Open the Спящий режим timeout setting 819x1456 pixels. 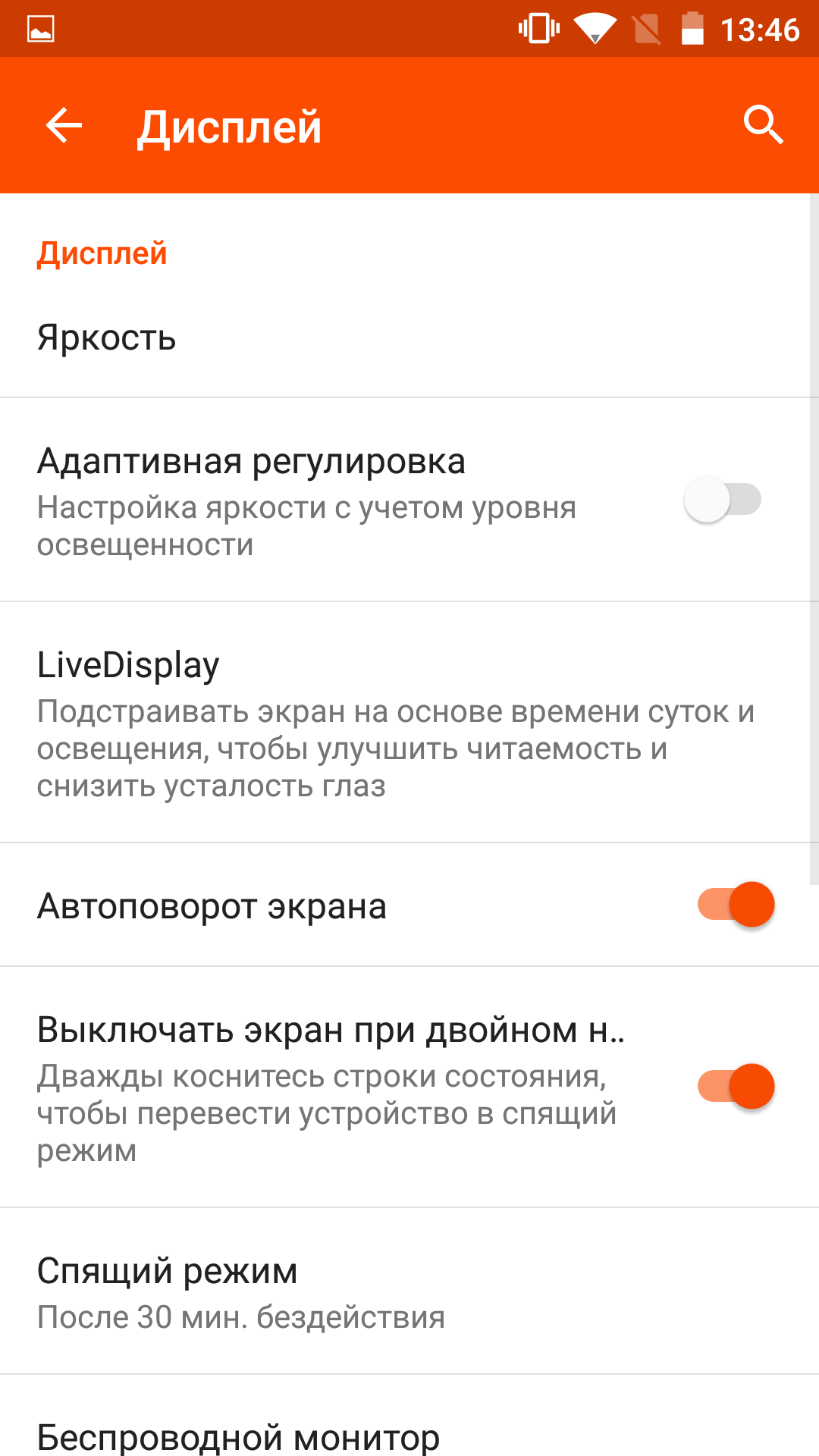tap(409, 1291)
